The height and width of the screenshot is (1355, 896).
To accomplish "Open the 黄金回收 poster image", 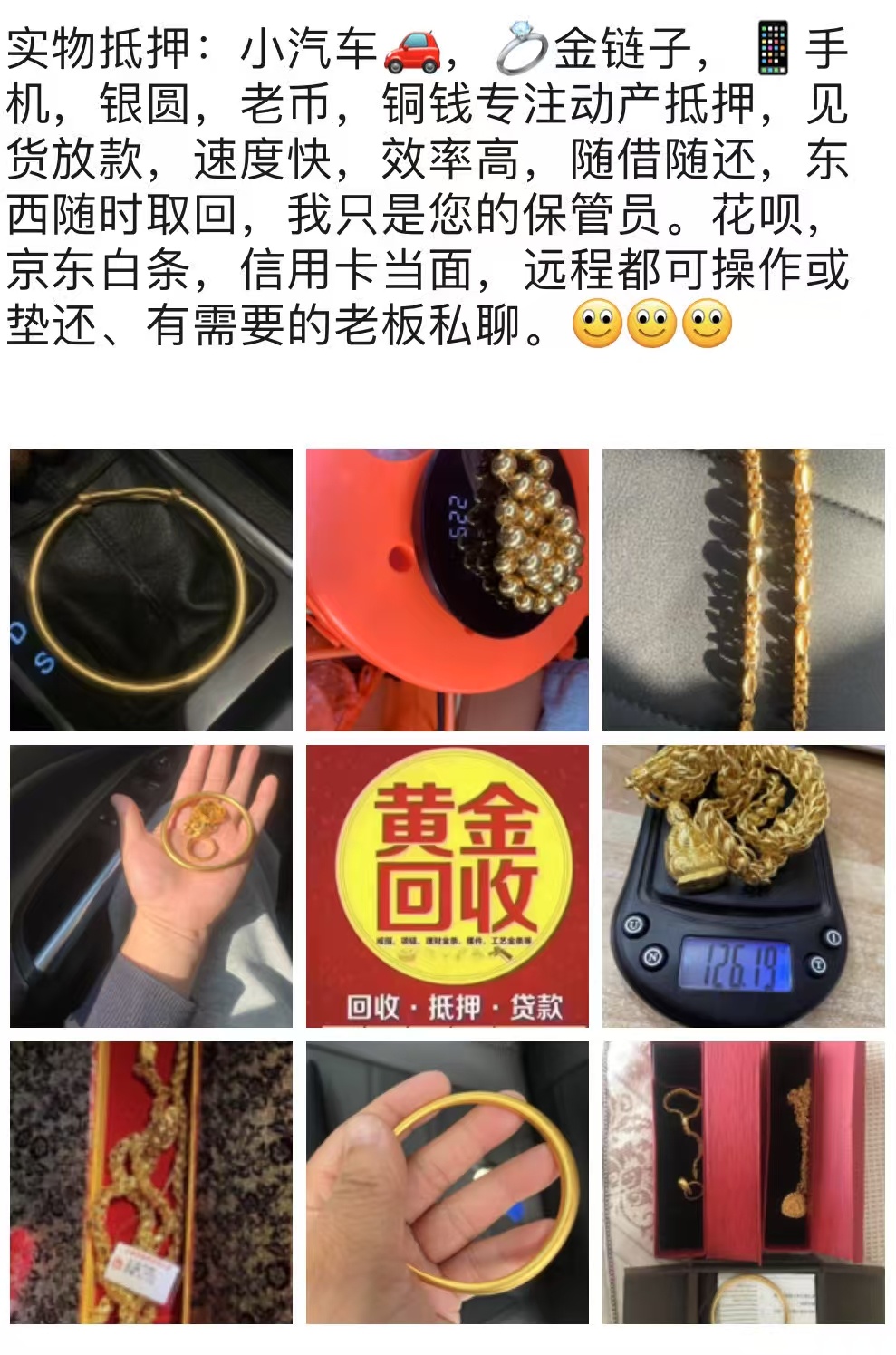I will tap(447, 886).
